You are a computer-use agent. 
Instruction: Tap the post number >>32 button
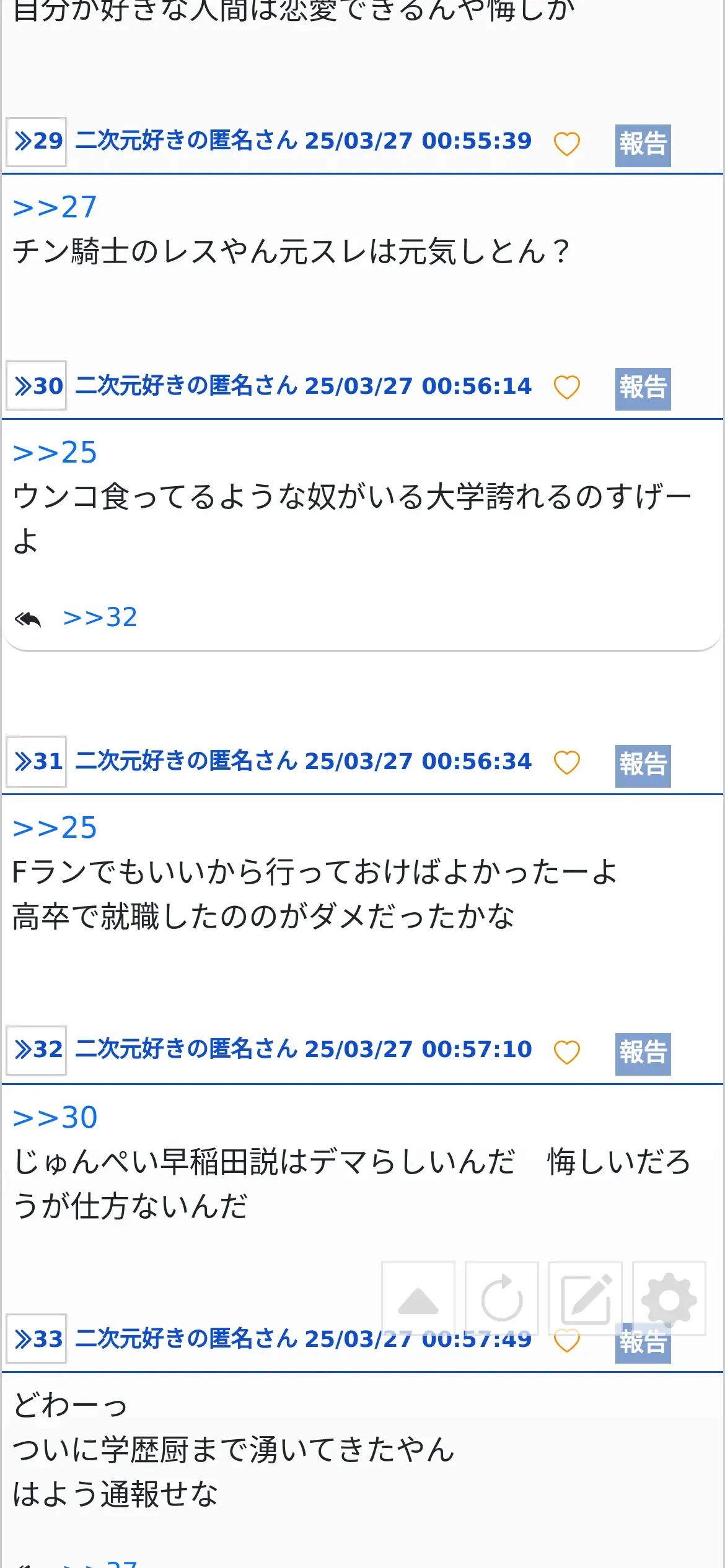(x=37, y=1050)
